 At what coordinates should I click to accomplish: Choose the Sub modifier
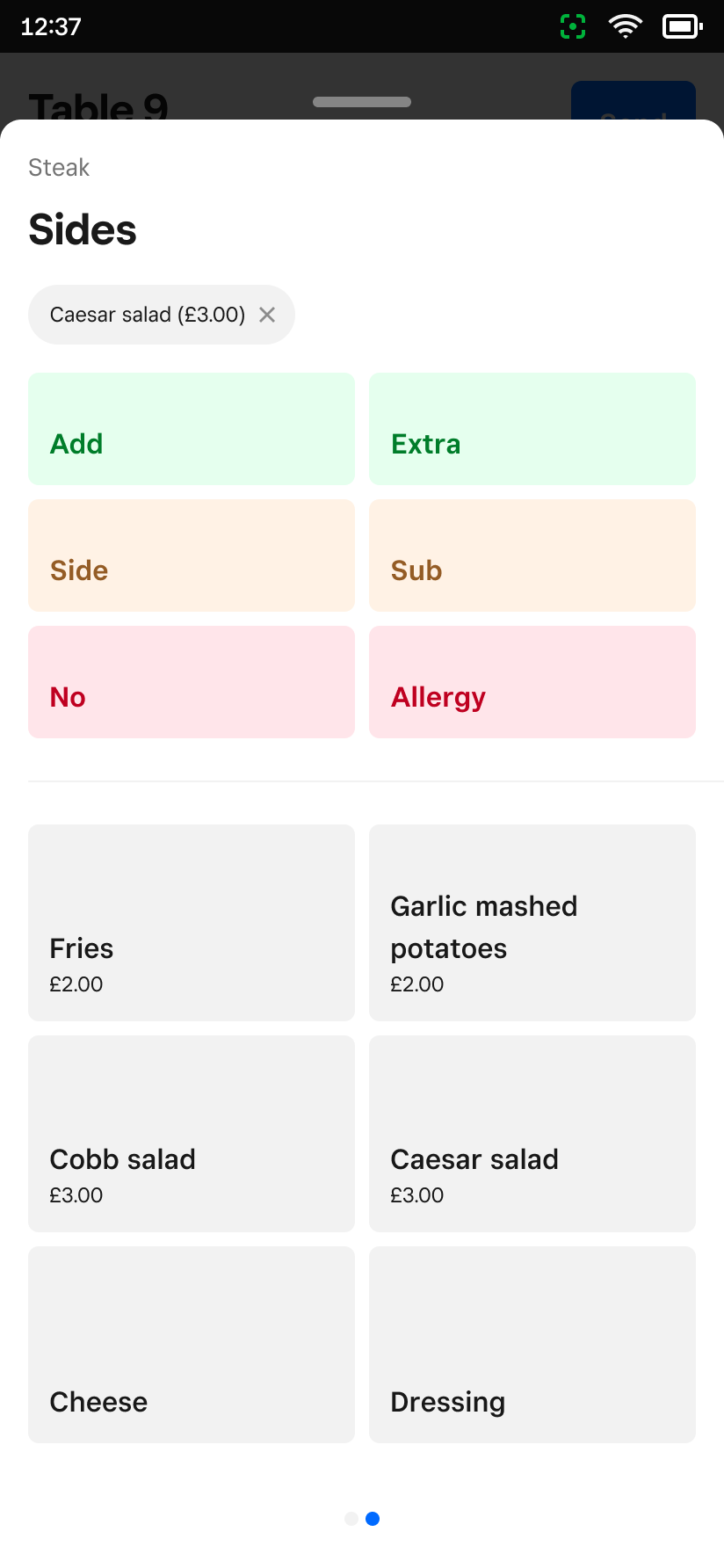point(532,555)
